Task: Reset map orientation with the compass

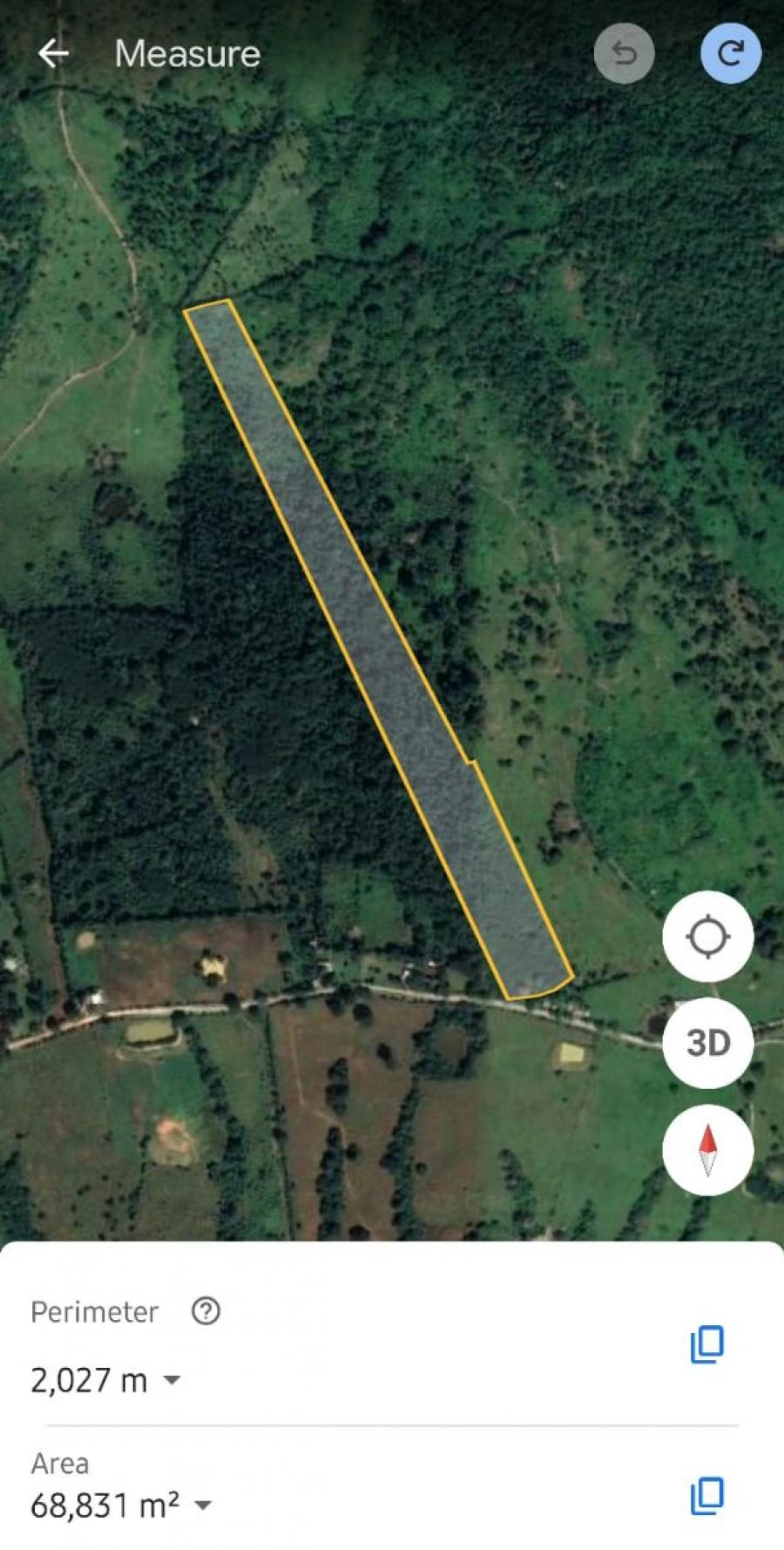Action: [x=707, y=1150]
